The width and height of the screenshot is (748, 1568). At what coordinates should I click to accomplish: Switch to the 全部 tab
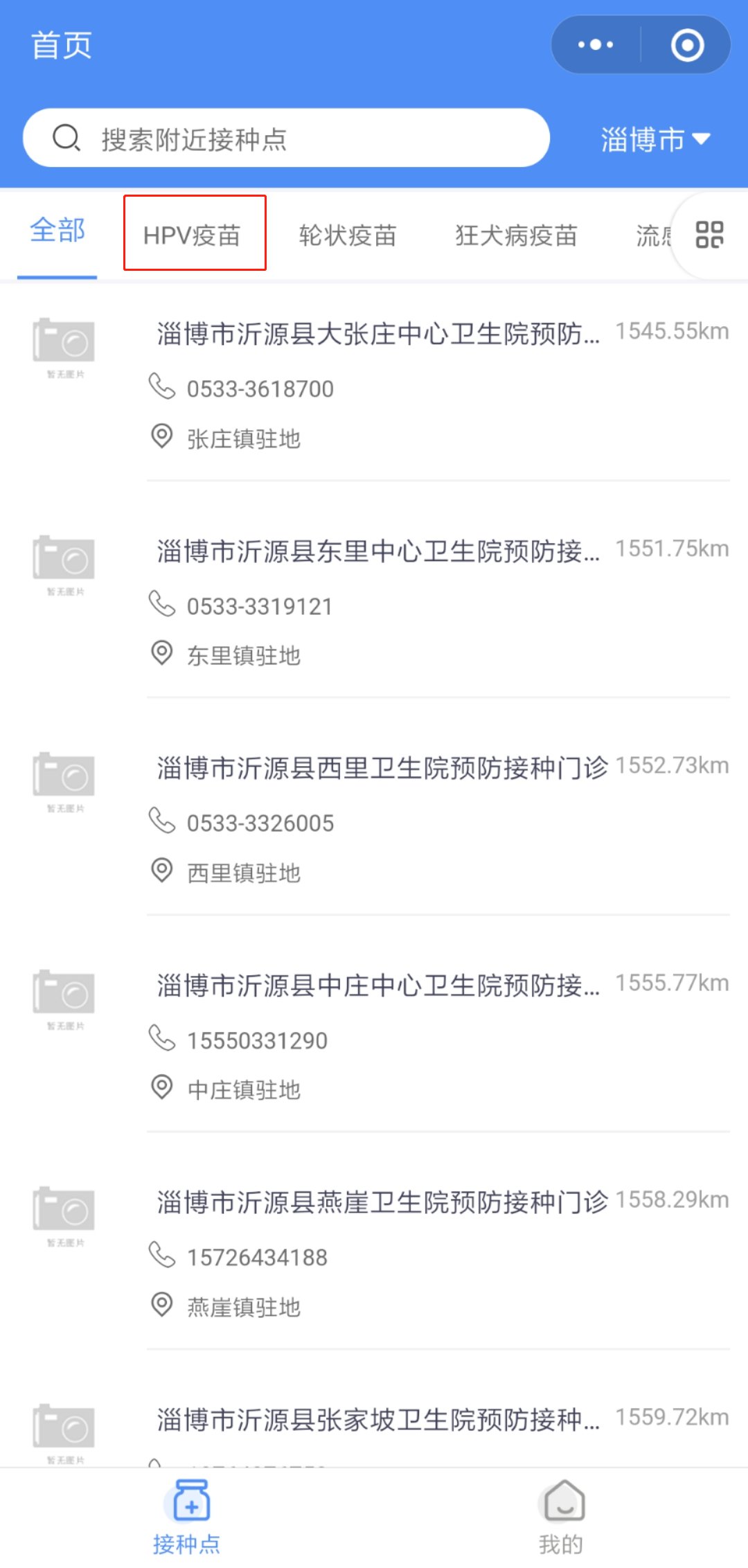pos(57,231)
